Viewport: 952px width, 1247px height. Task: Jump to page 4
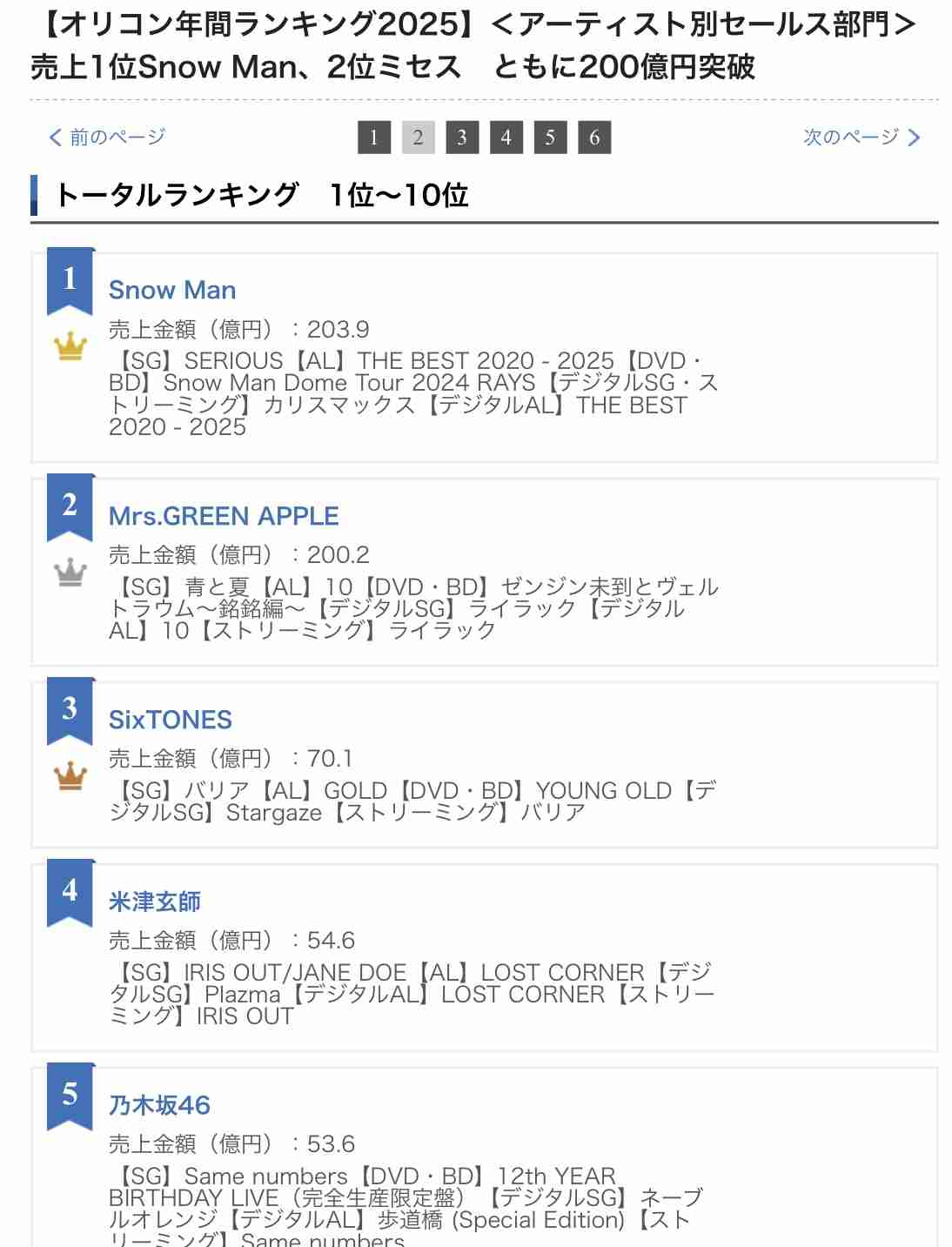pyautogui.click(x=506, y=137)
